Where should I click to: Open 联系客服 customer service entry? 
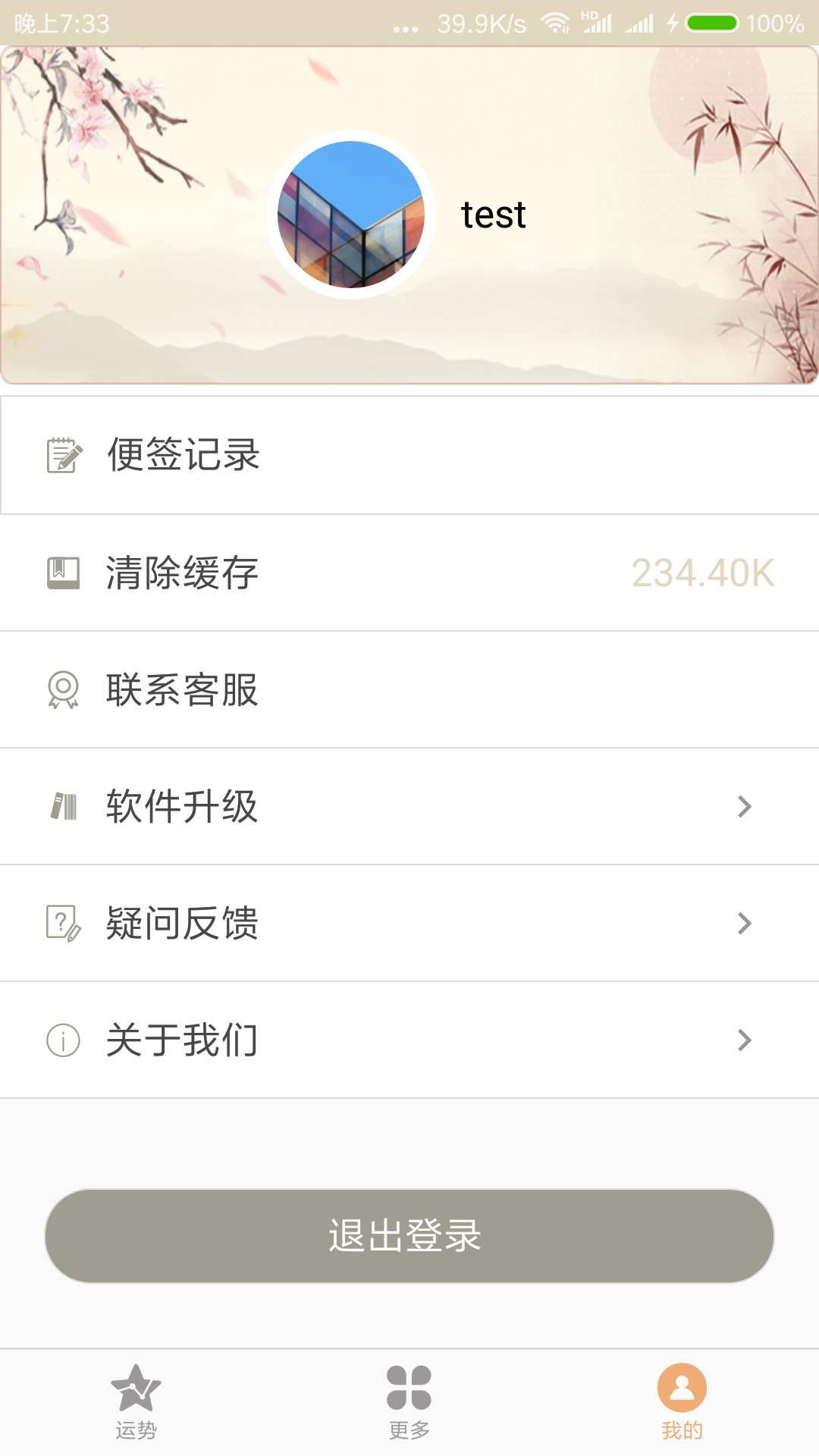click(x=182, y=690)
